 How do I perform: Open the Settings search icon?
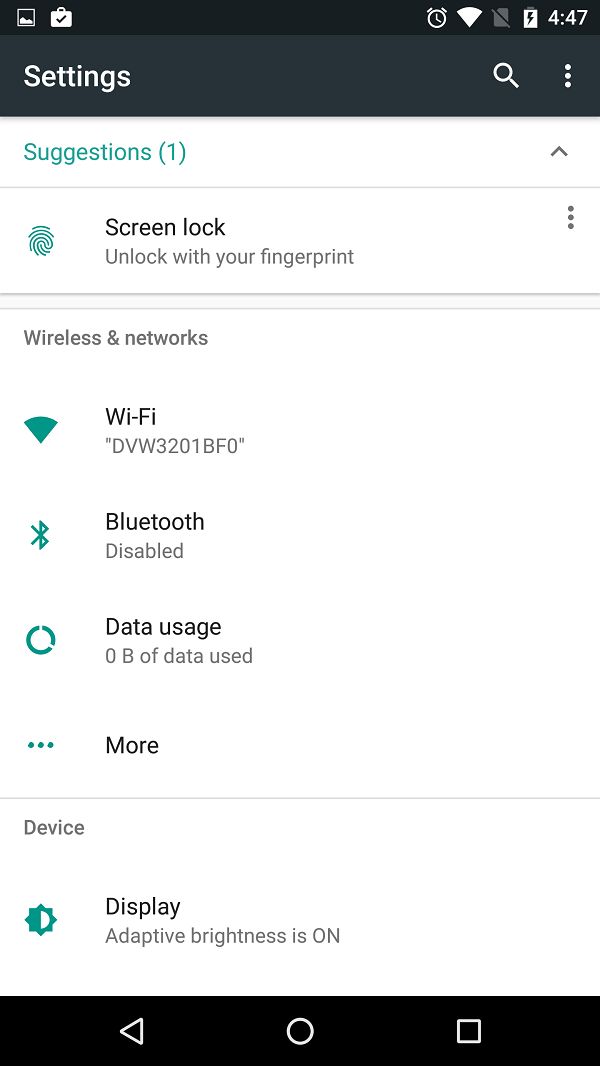point(506,76)
